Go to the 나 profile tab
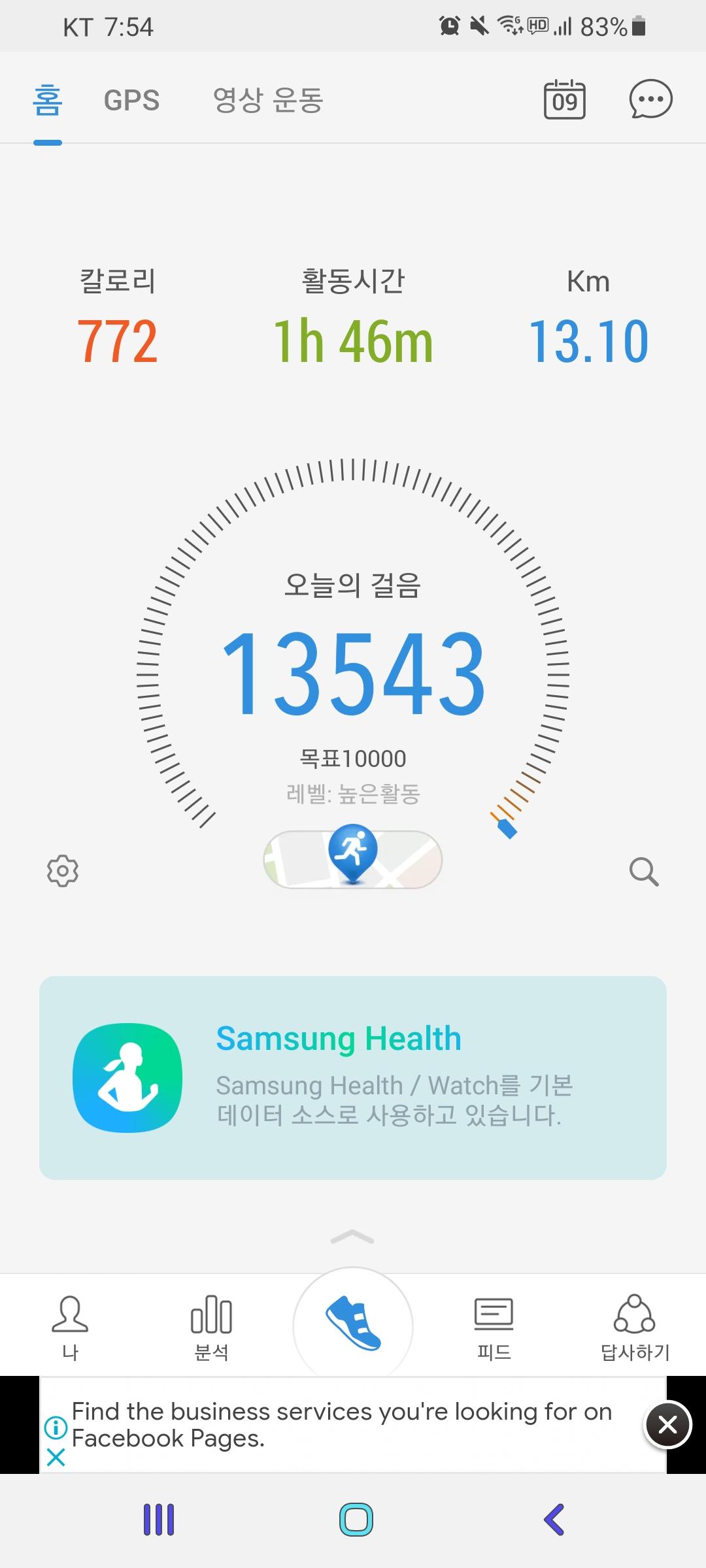 [70, 1326]
